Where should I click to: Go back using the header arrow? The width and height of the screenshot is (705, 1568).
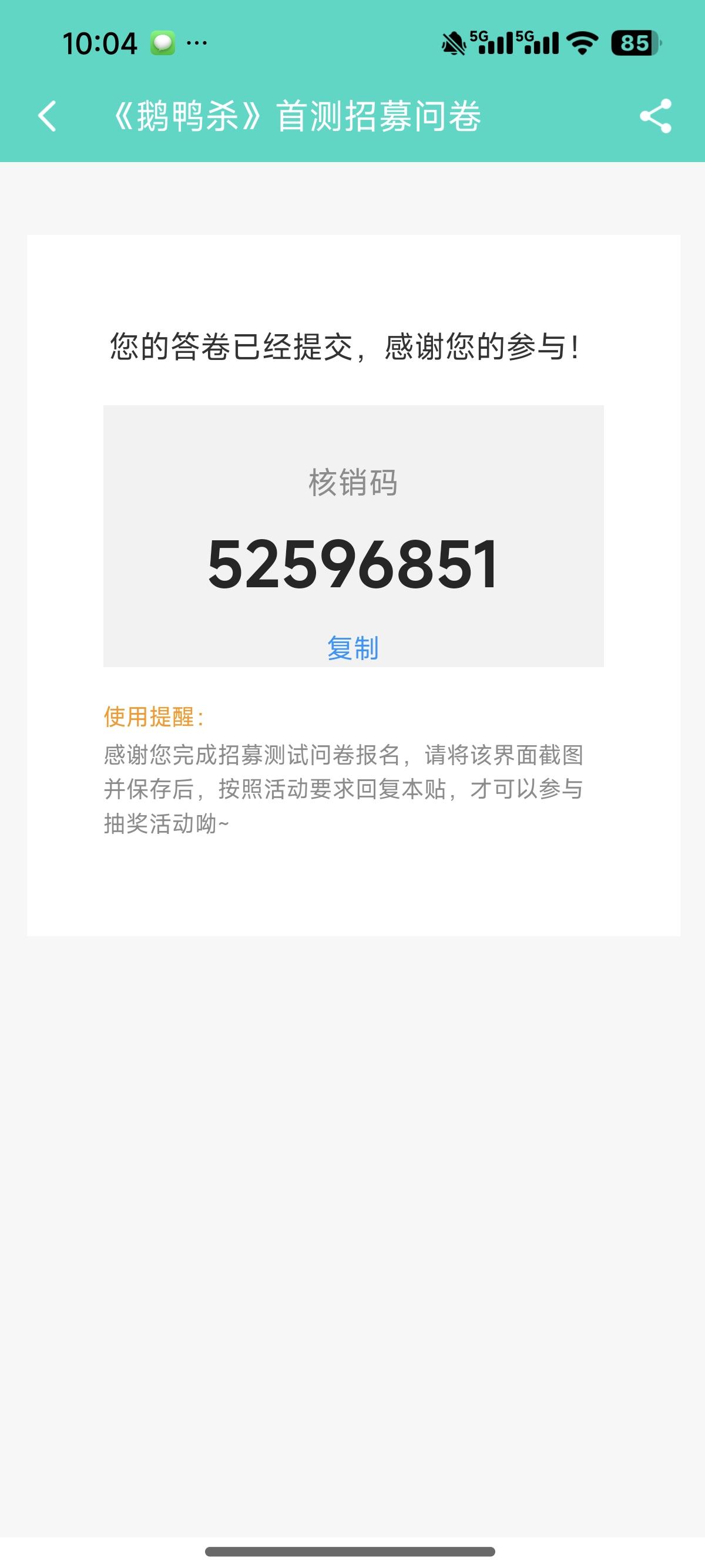point(47,116)
